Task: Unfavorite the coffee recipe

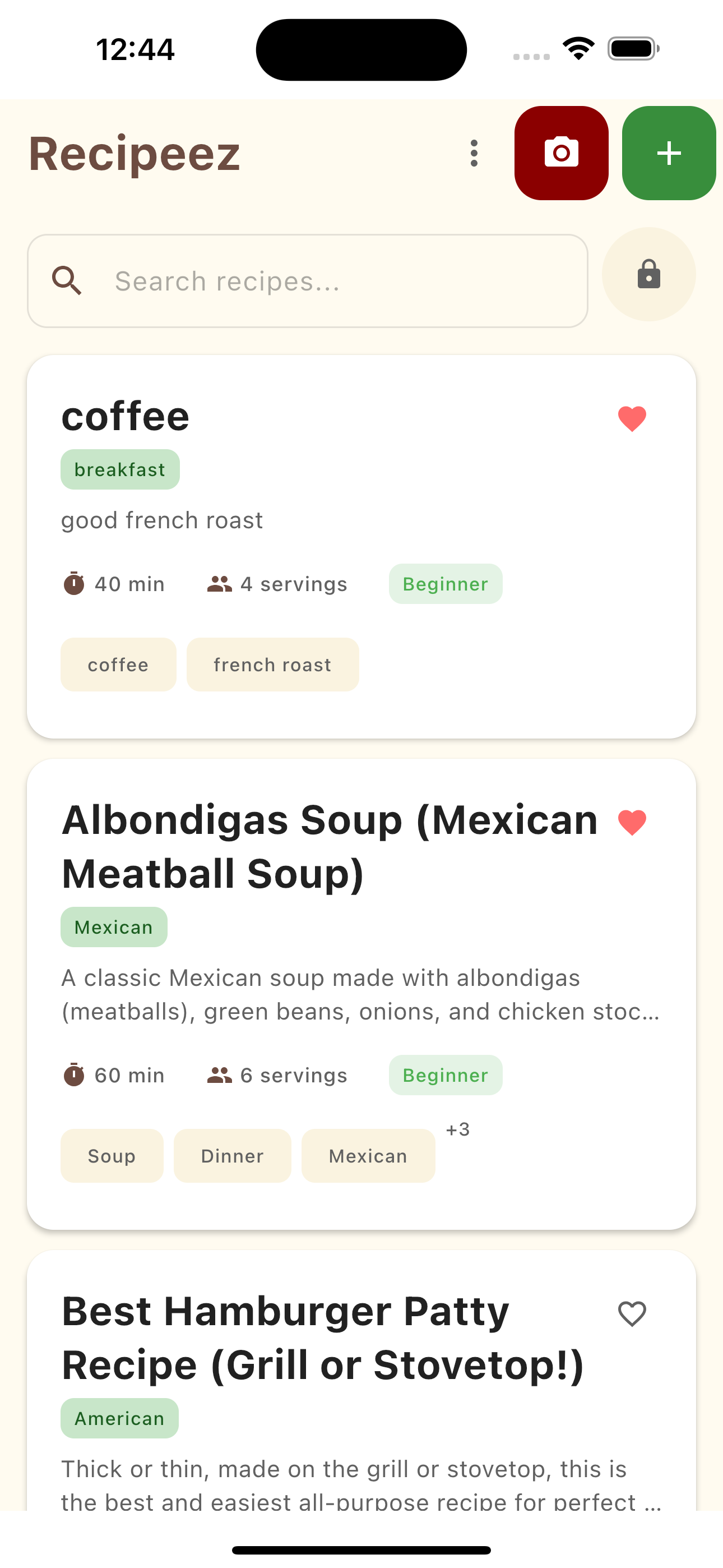Action: click(x=631, y=418)
